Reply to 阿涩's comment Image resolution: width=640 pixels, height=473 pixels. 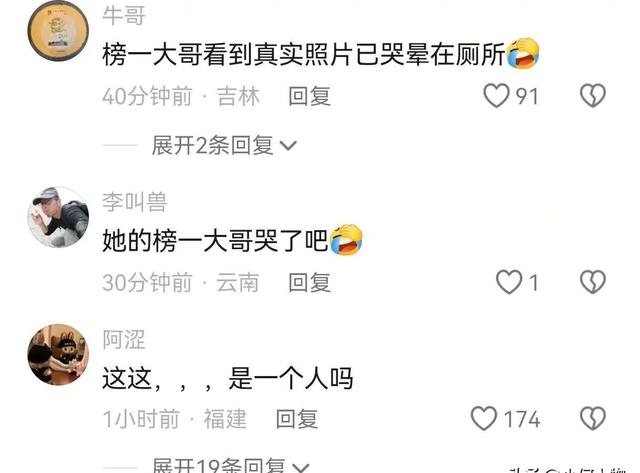(x=297, y=418)
